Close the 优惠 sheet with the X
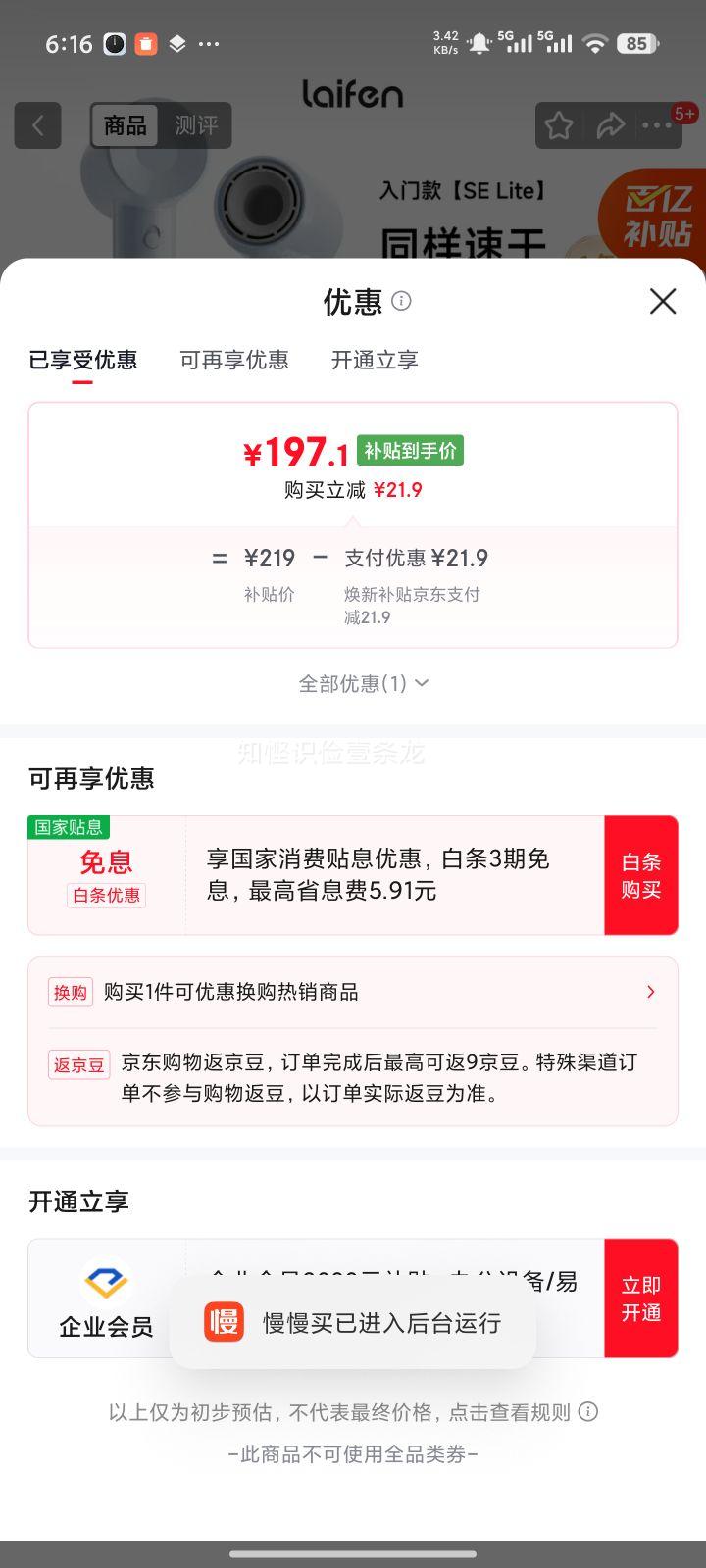 [x=663, y=302]
